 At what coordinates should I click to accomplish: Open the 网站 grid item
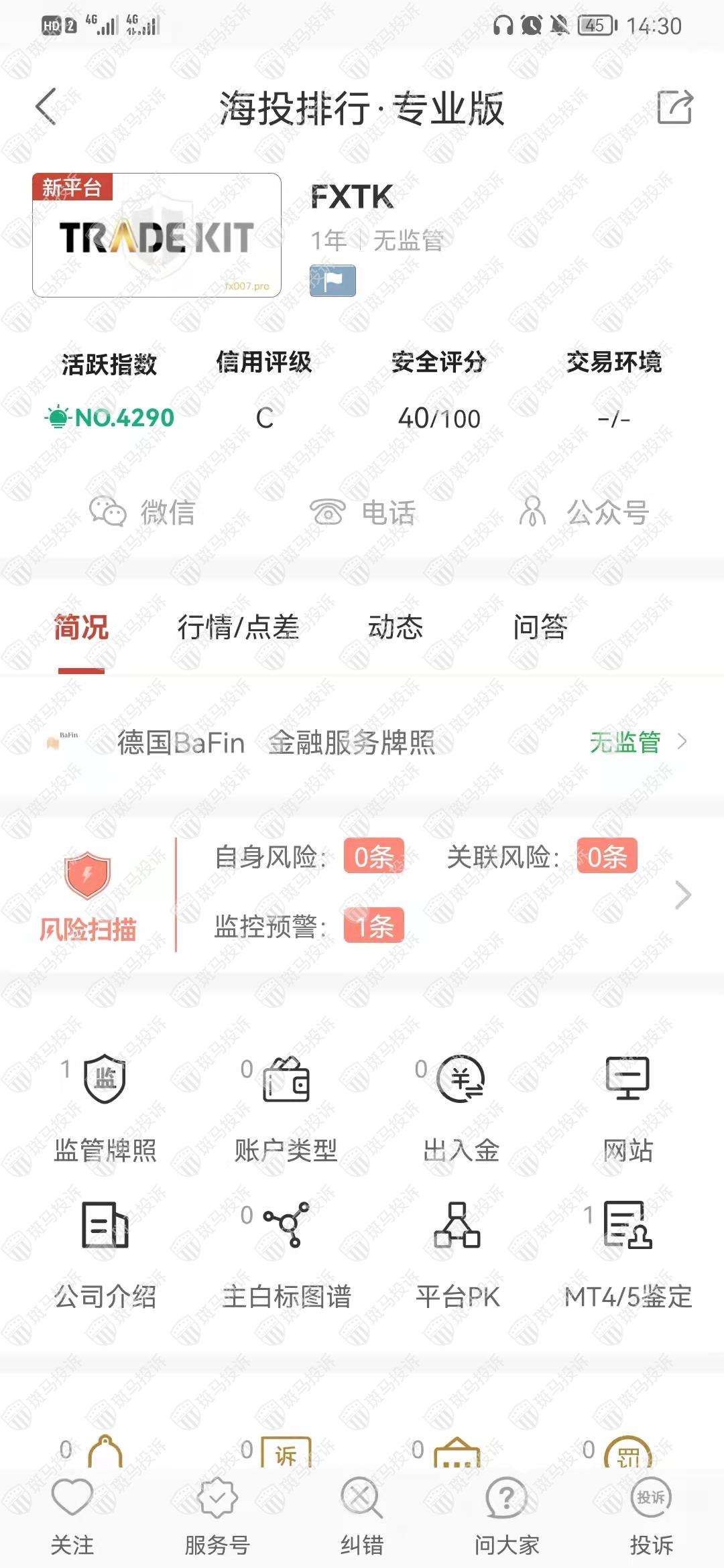627,1106
